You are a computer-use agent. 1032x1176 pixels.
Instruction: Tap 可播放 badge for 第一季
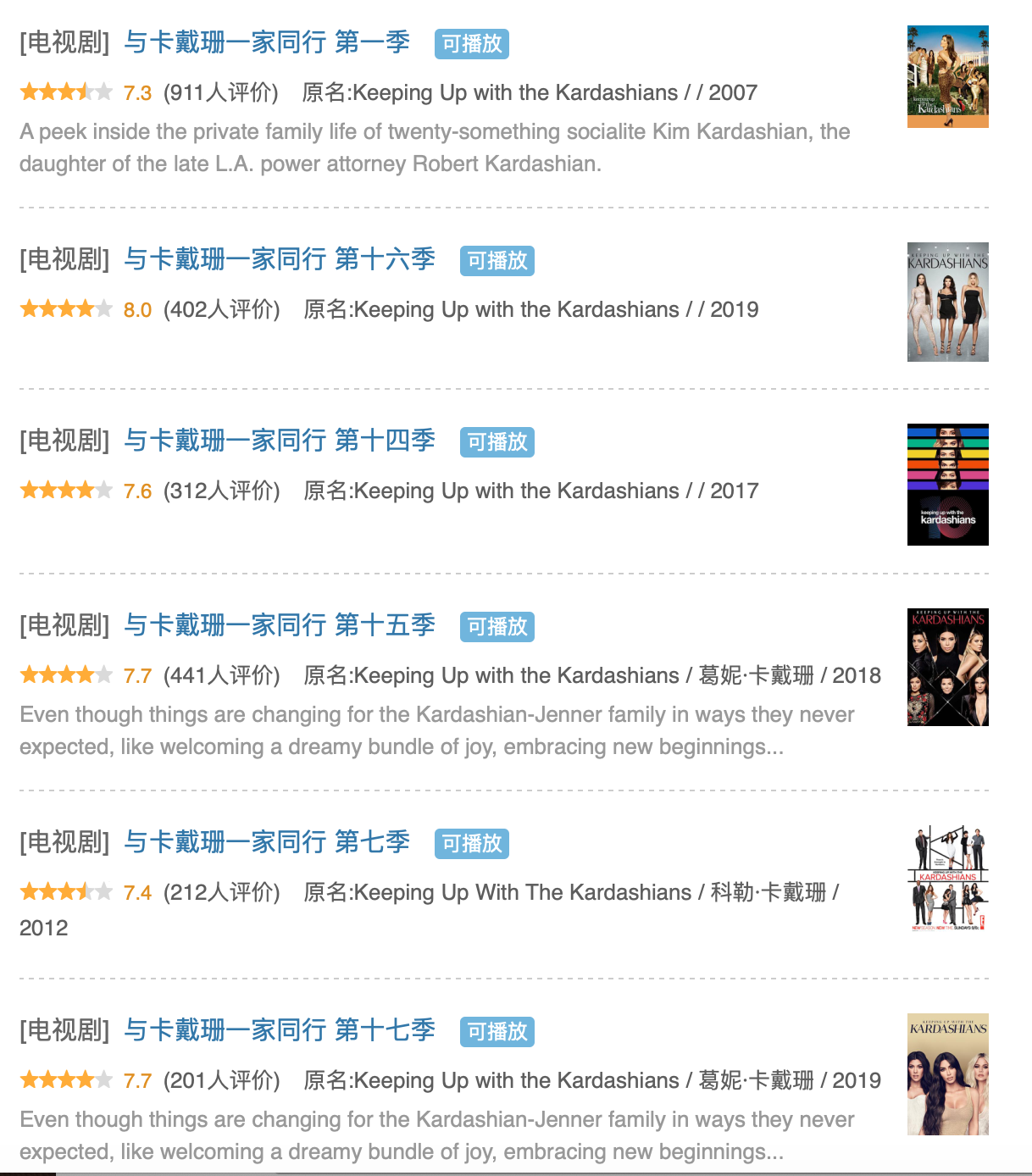(x=472, y=44)
